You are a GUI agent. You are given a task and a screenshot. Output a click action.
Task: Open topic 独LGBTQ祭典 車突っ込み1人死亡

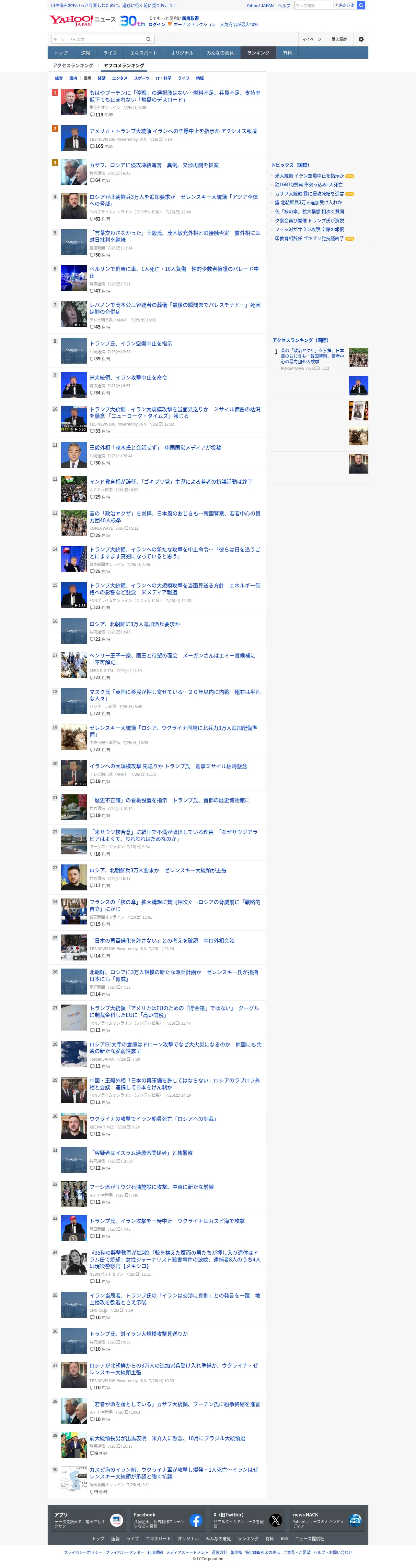click(x=308, y=185)
